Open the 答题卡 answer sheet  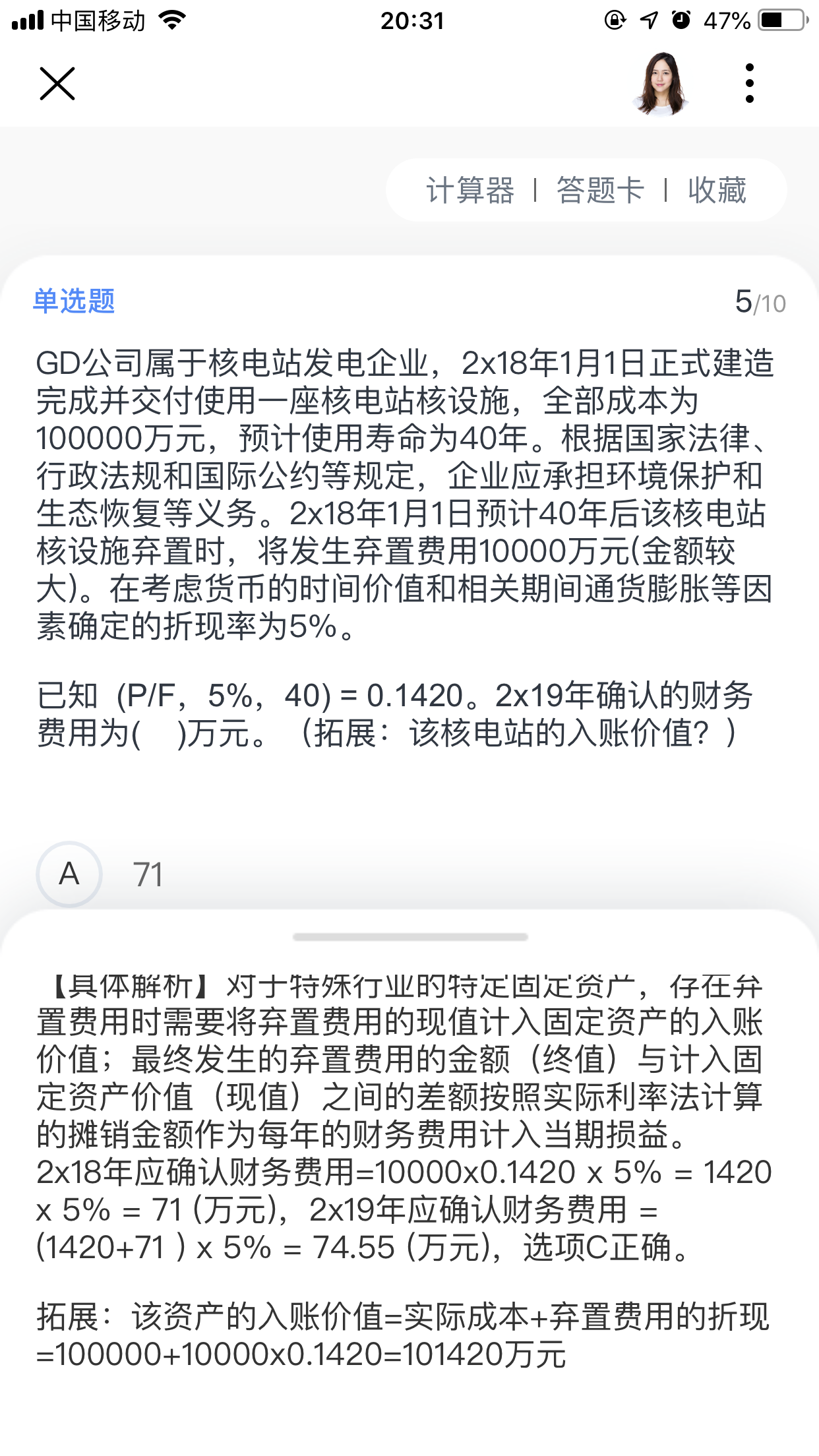pos(600,191)
